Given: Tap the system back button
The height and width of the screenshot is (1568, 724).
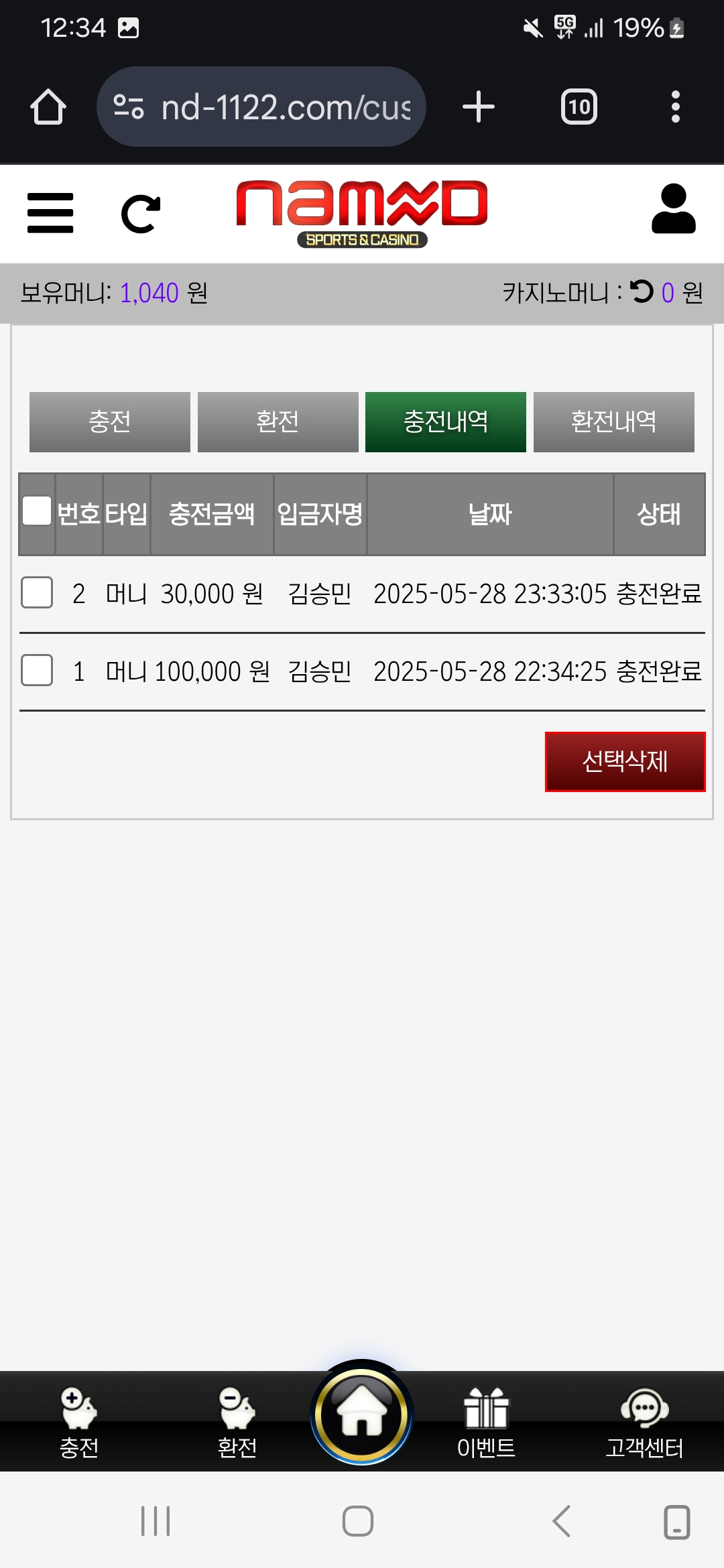Looking at the screenshot, I should [562, 1521].
